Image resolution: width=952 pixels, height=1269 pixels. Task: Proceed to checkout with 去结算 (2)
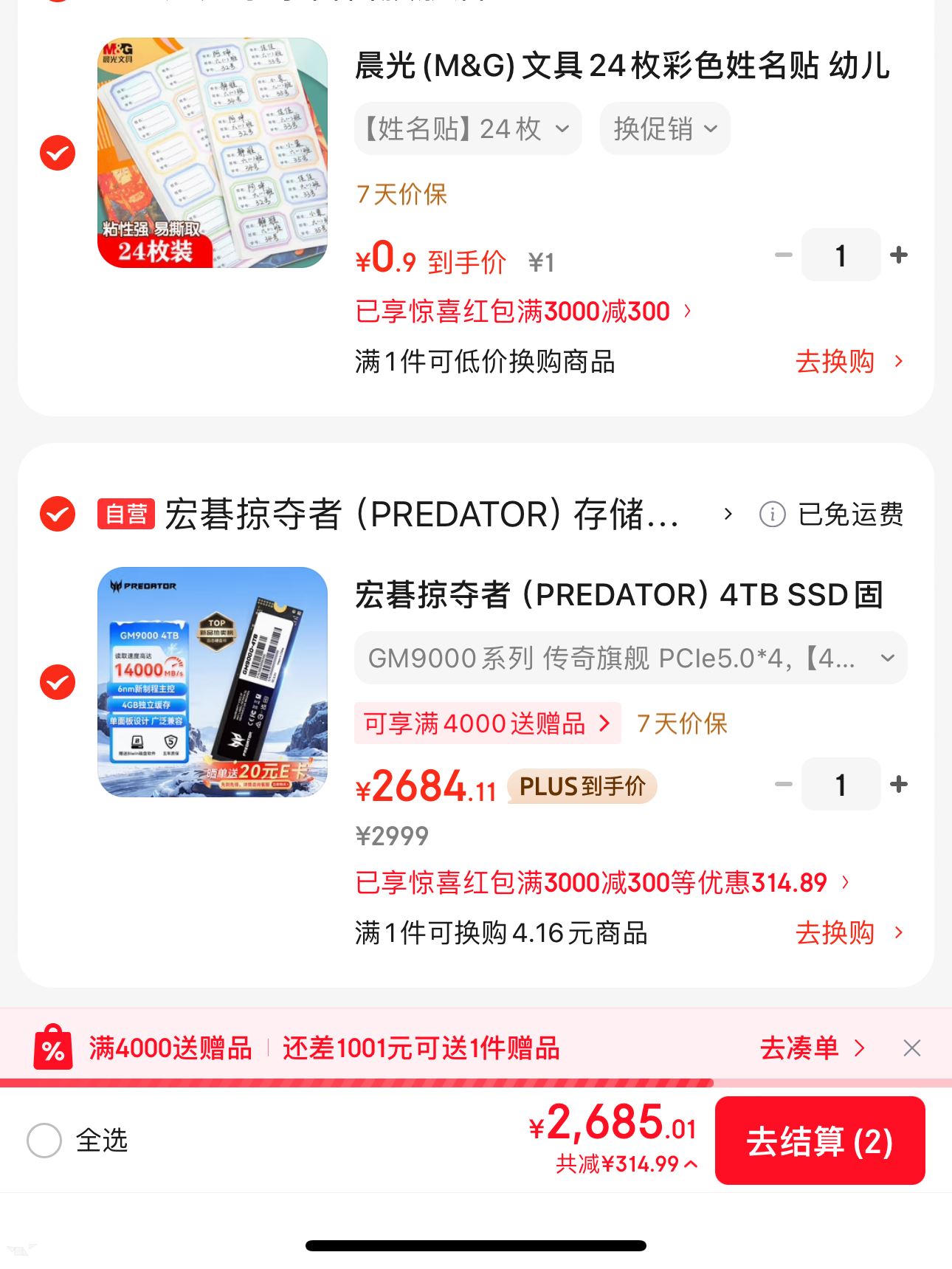[820, 1141]
